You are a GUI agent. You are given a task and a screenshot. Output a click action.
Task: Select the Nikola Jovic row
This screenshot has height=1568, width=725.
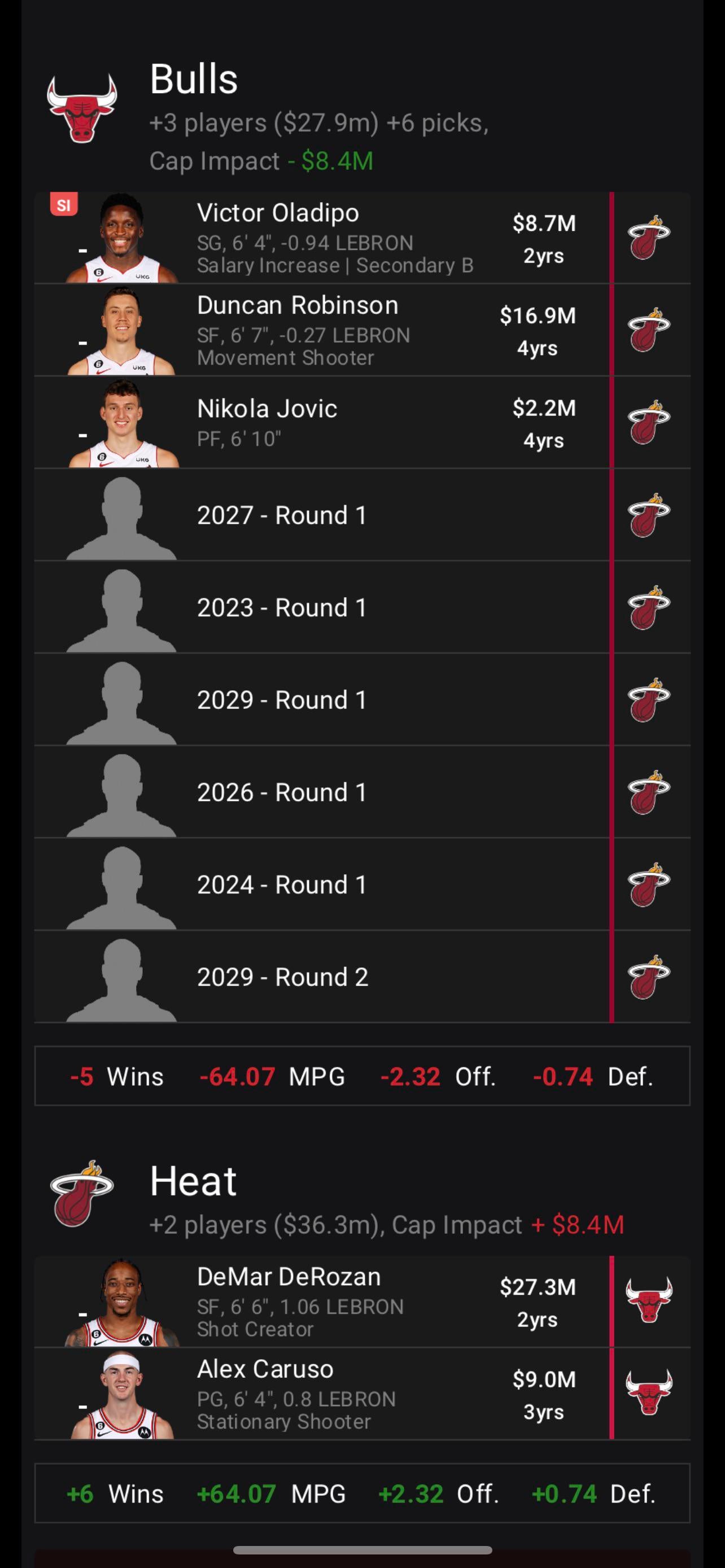(x=335, y=422)
